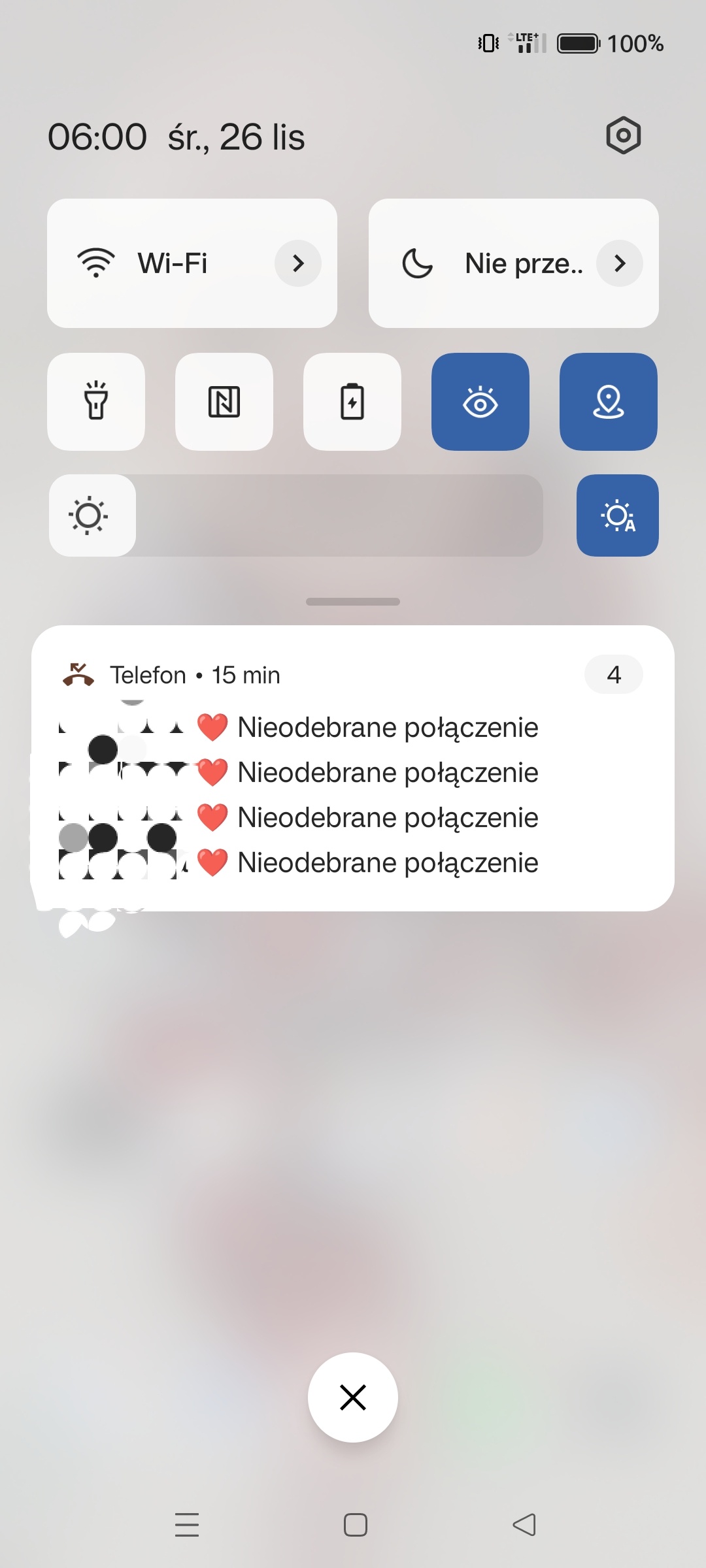
Task: Expand Wi-Fi options with its arrow
Action: coord(298,263)
